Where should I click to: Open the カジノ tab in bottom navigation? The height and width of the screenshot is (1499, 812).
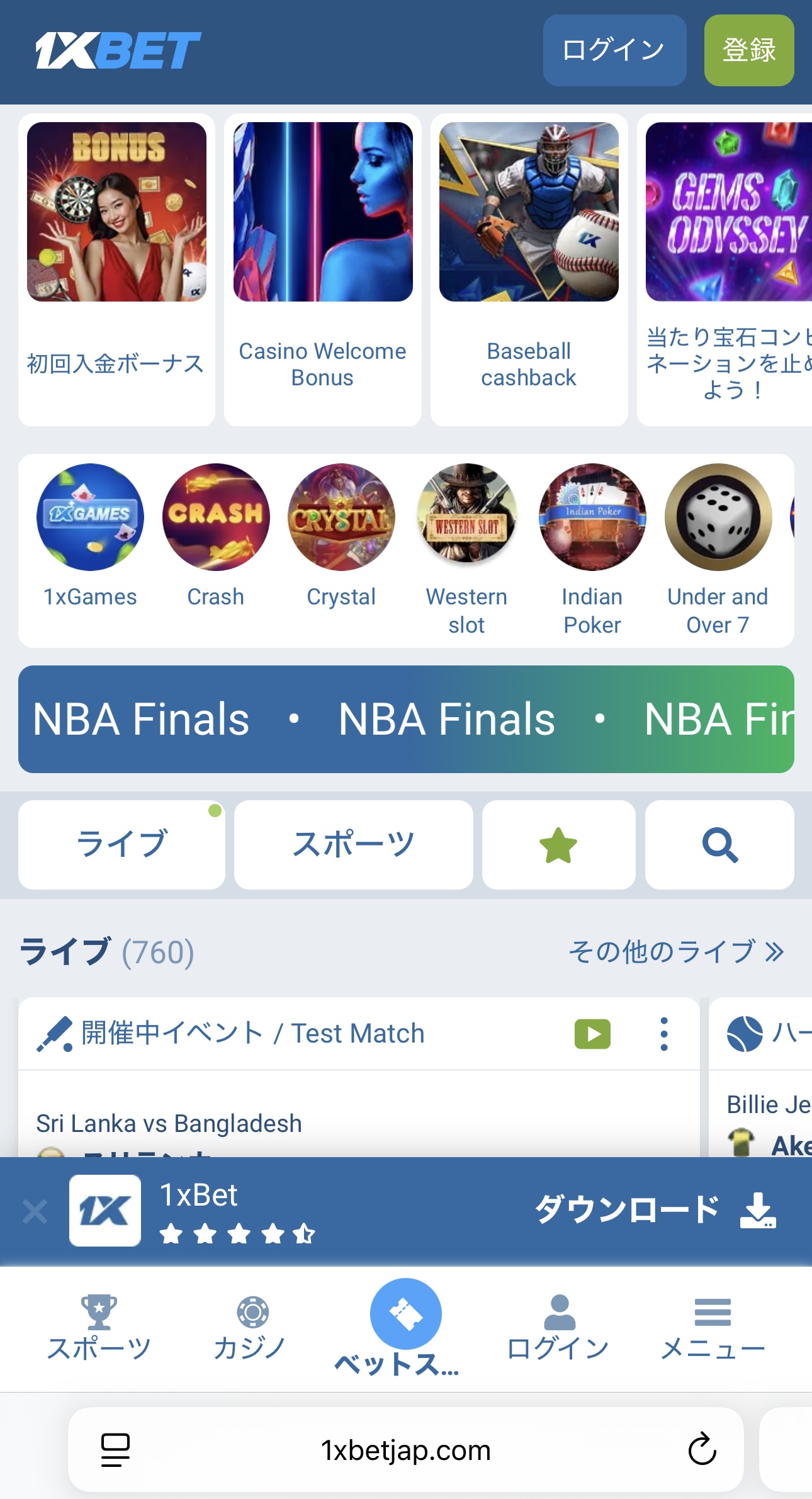pos(250,1322)
